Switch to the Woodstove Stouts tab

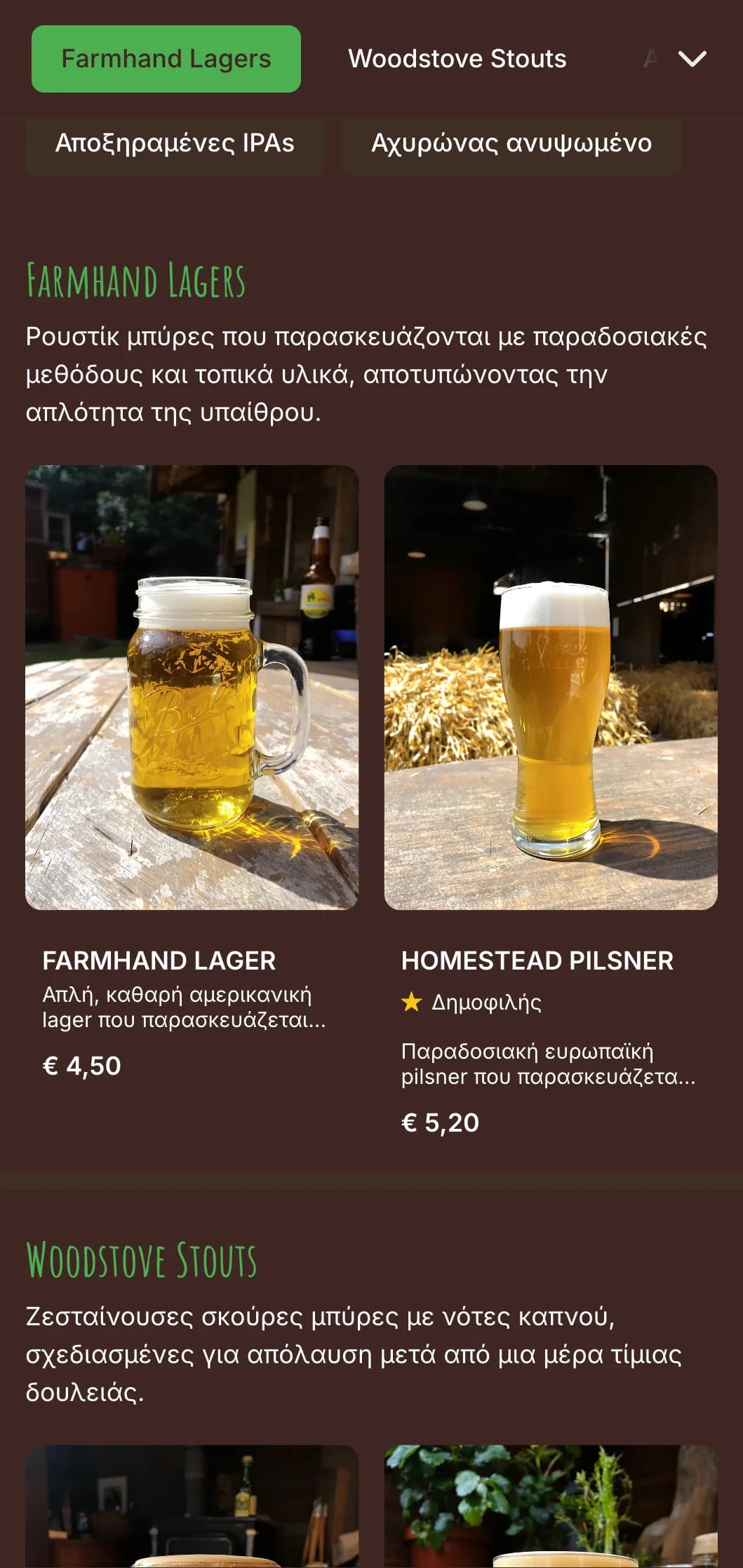click(457, 59)
